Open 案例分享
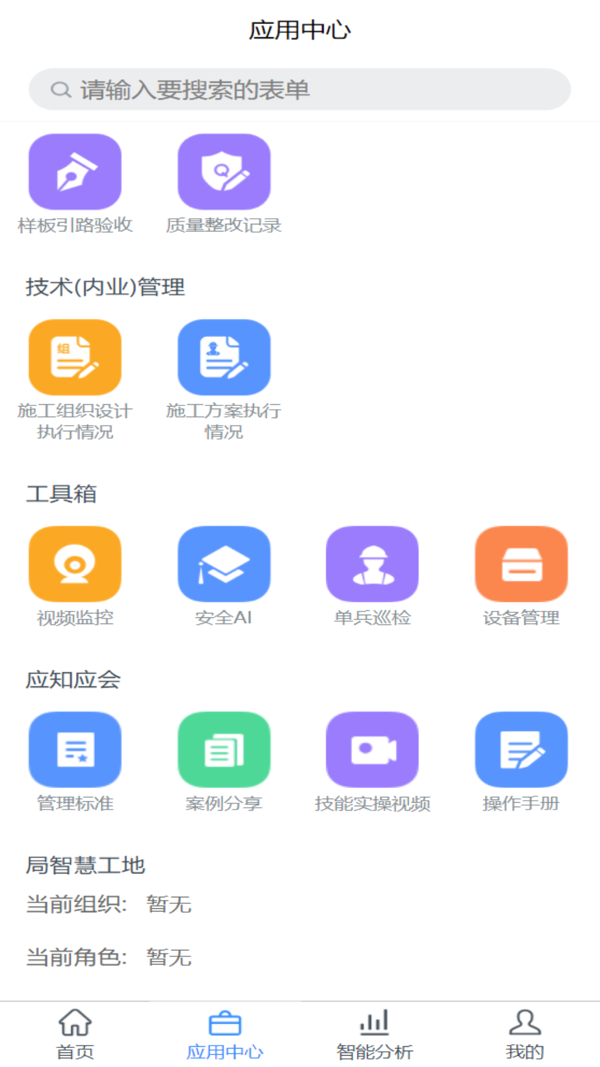The image size is (600, 1067). click(224, 750)
